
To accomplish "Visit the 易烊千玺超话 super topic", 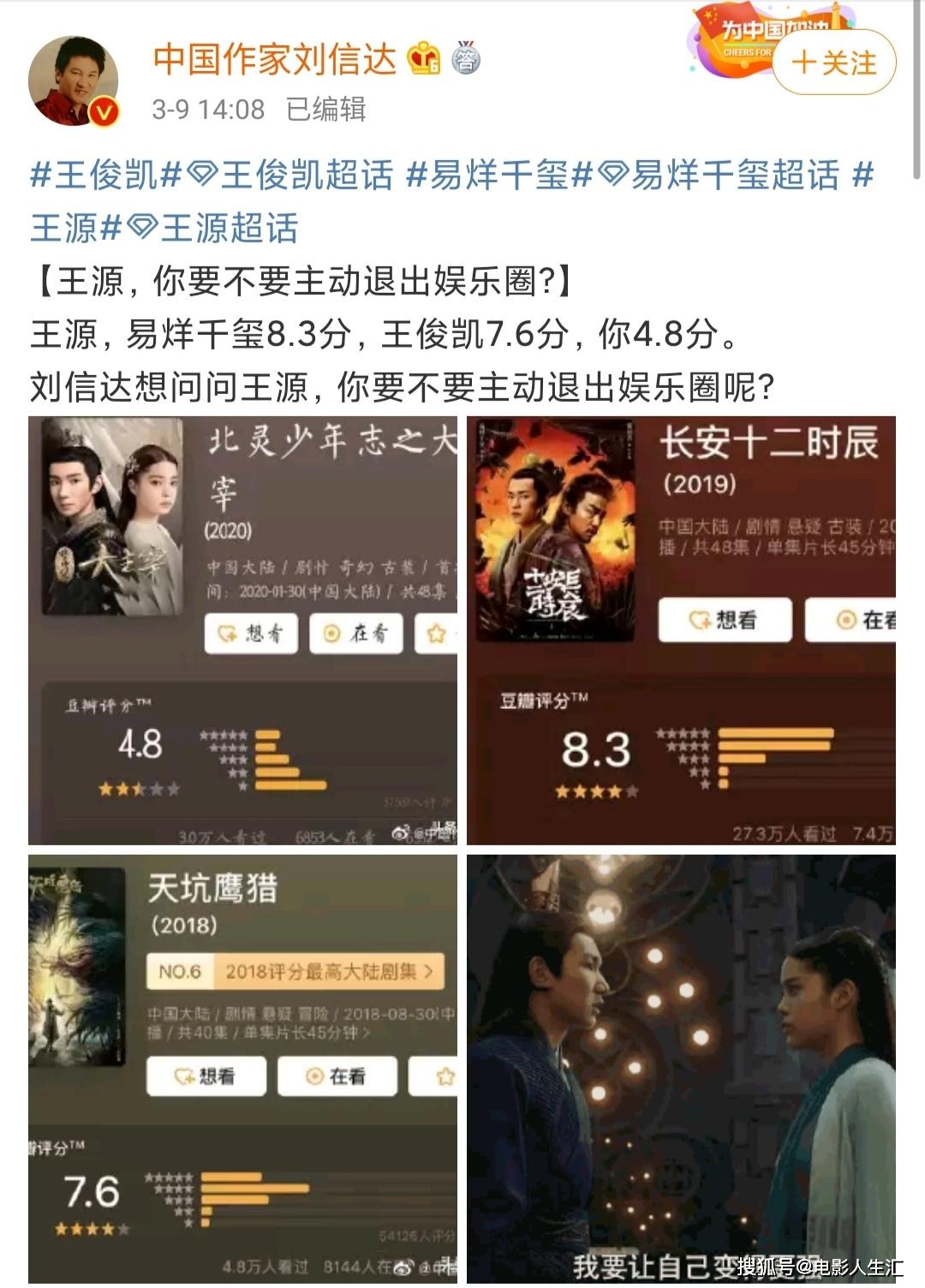I will point(718,175).
